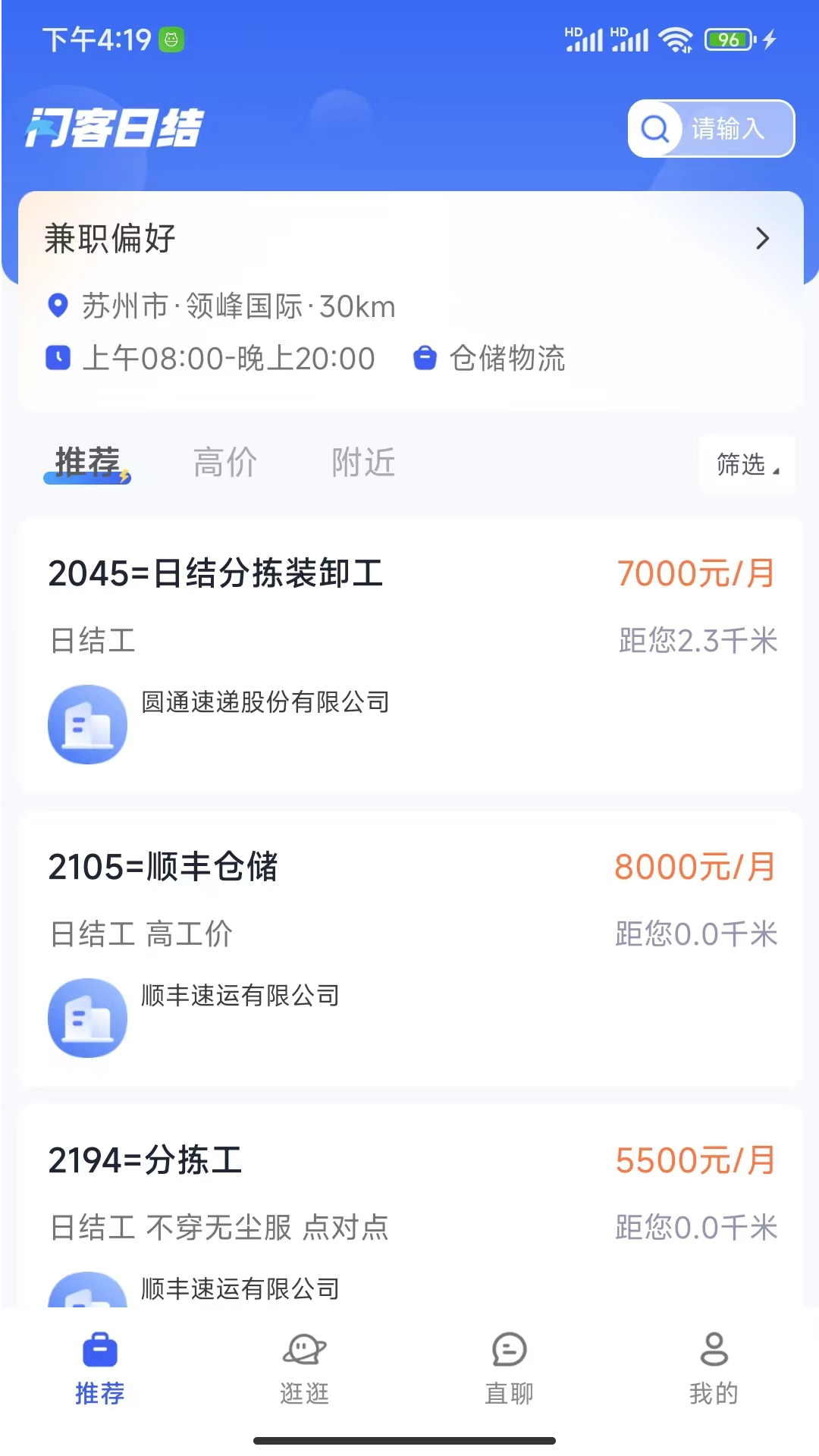
Task: Toggle the 日结工 tag on 2045 job
Action: pos(92,641)
